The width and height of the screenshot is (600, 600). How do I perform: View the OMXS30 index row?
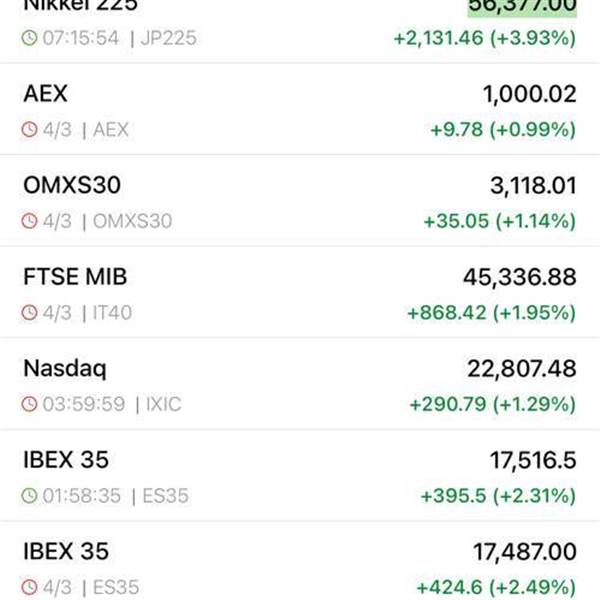pyautogui.click(x=300, y=201)
